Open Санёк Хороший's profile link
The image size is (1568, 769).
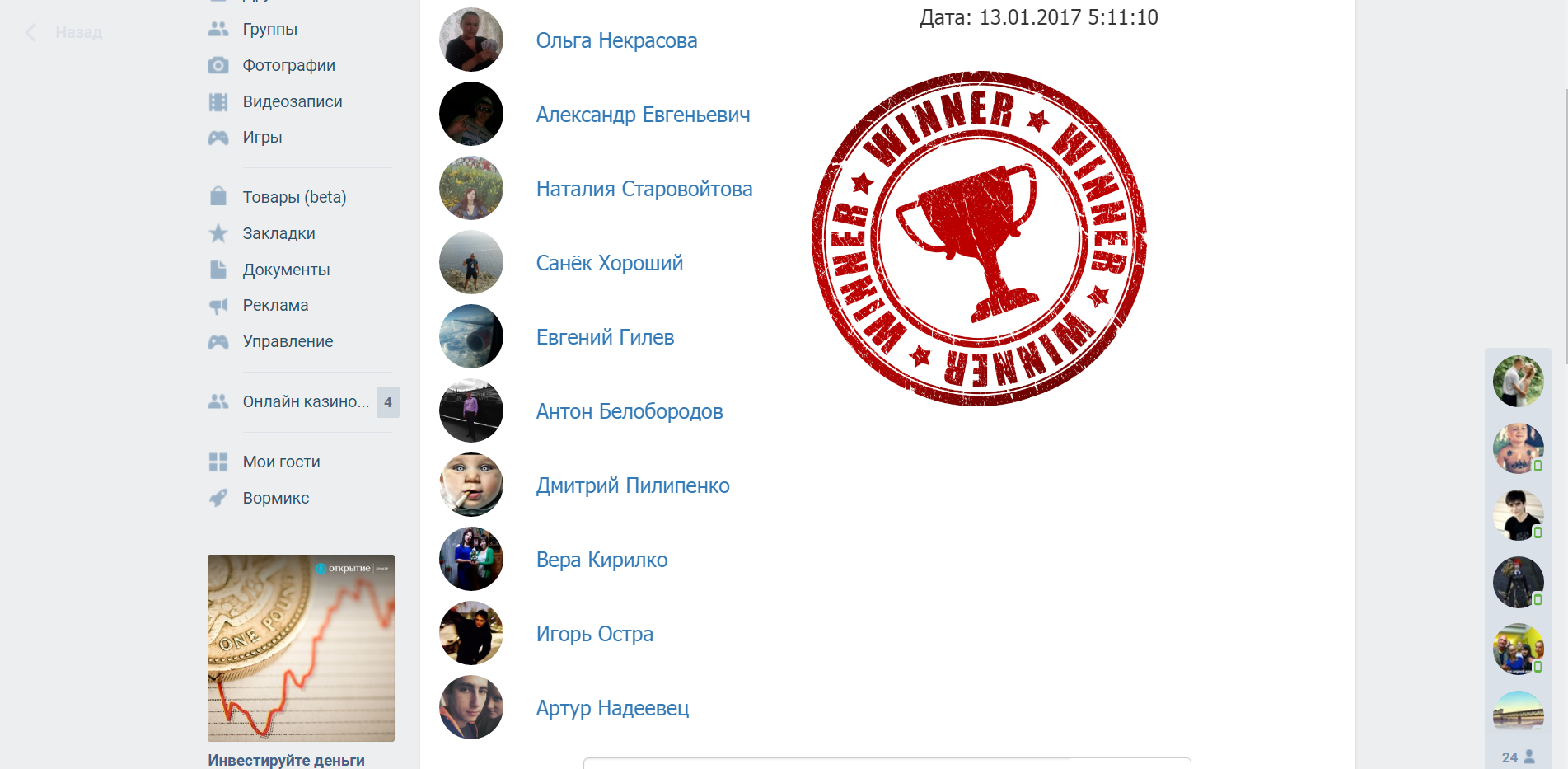click(x=609, y=263)
